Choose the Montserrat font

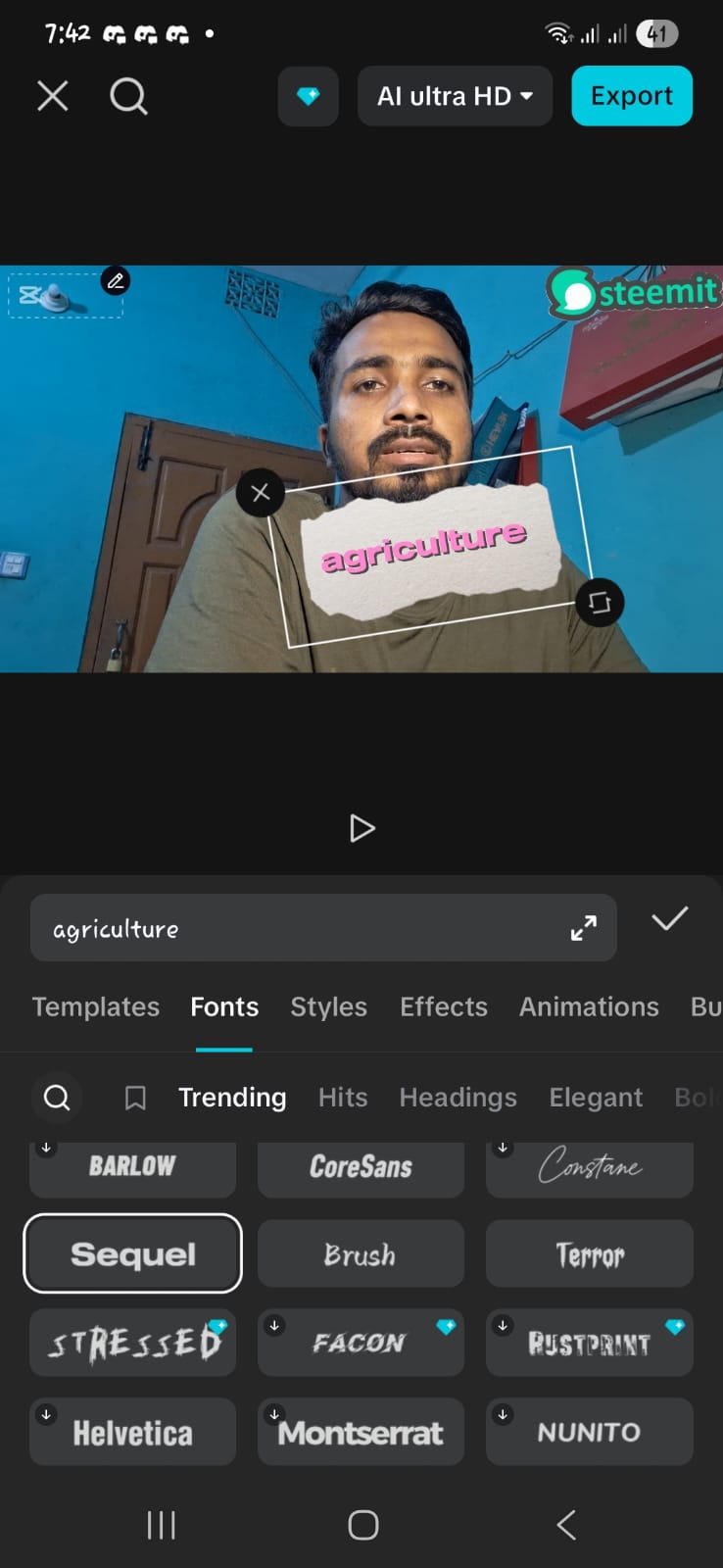point(361,1433)
